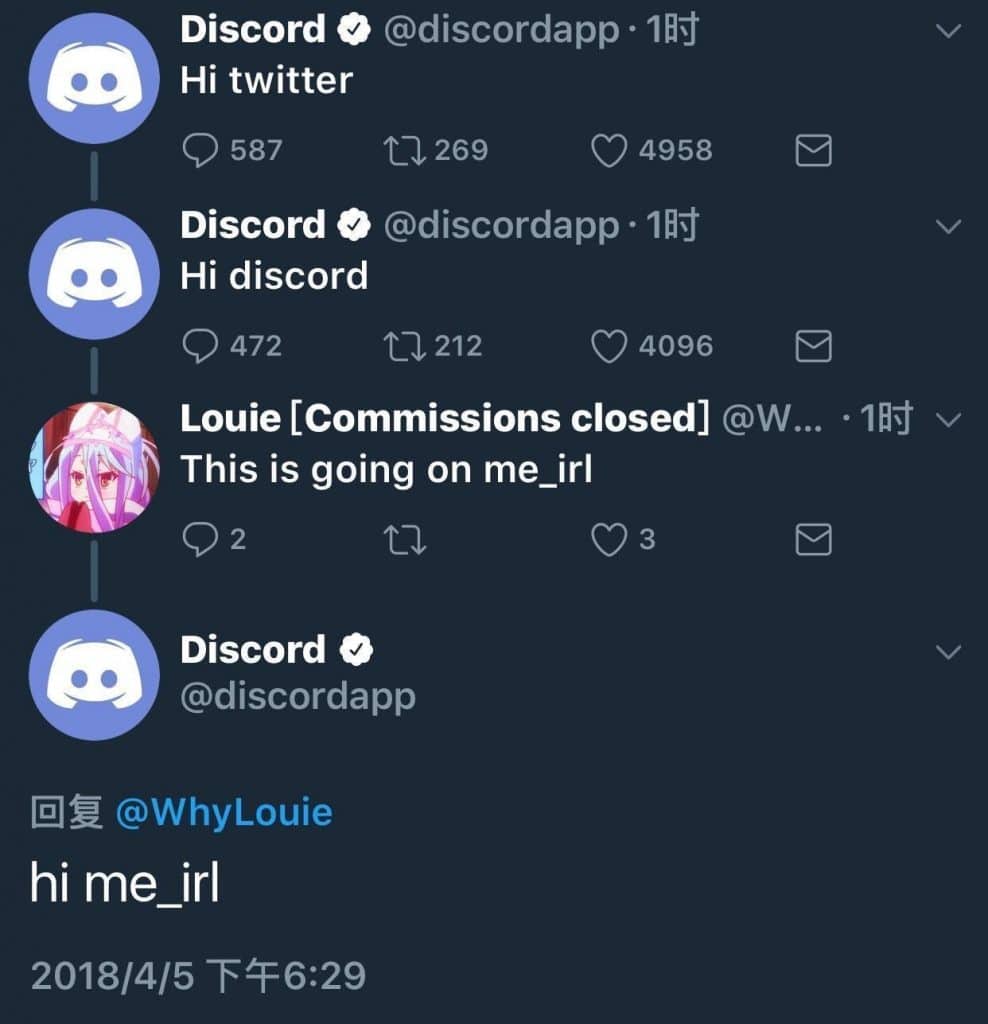Retweet the "Hi twitter" tweet
The image size is (988, 1024).
405,151
